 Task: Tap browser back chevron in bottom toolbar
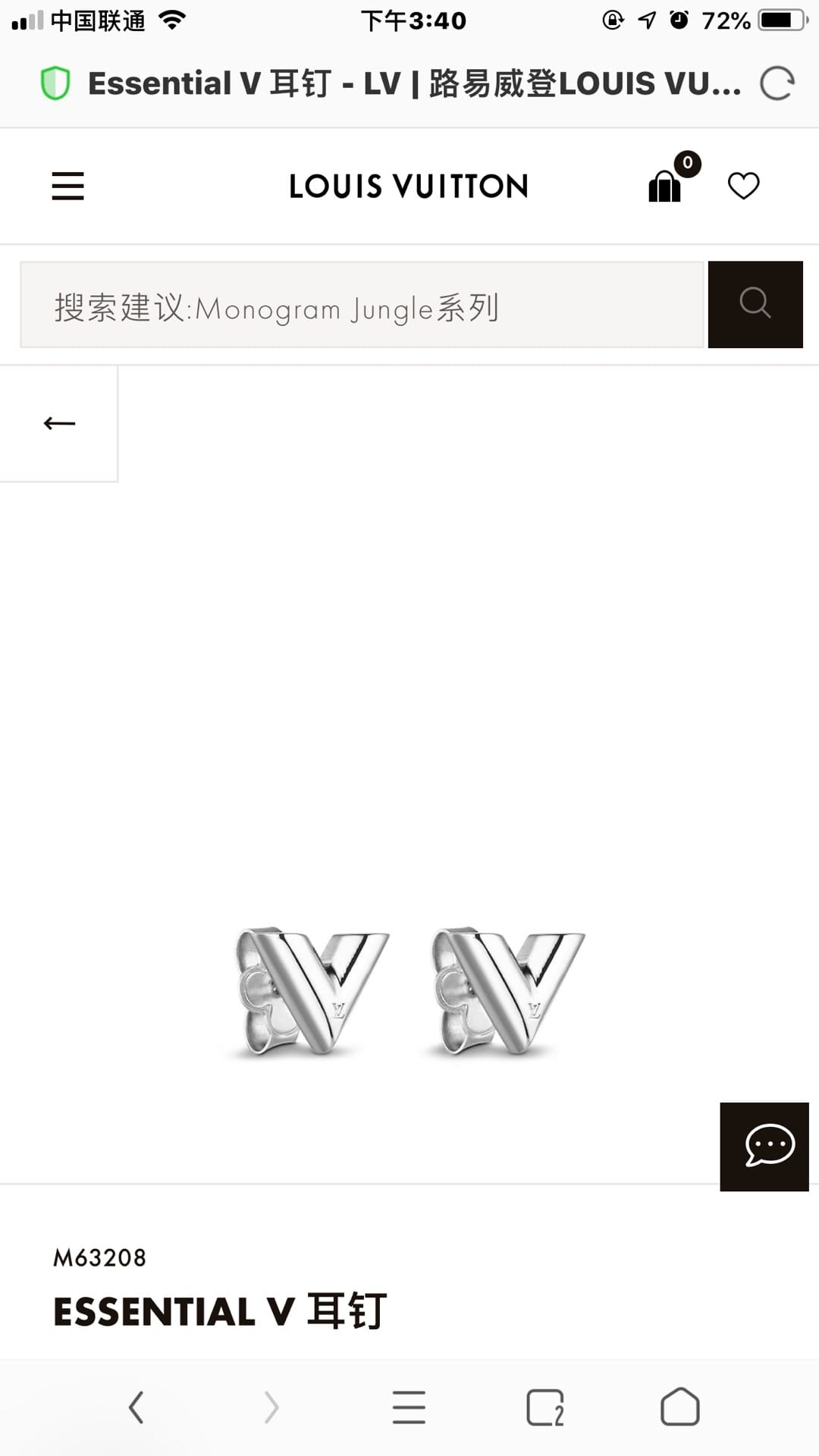point(136,1407)
